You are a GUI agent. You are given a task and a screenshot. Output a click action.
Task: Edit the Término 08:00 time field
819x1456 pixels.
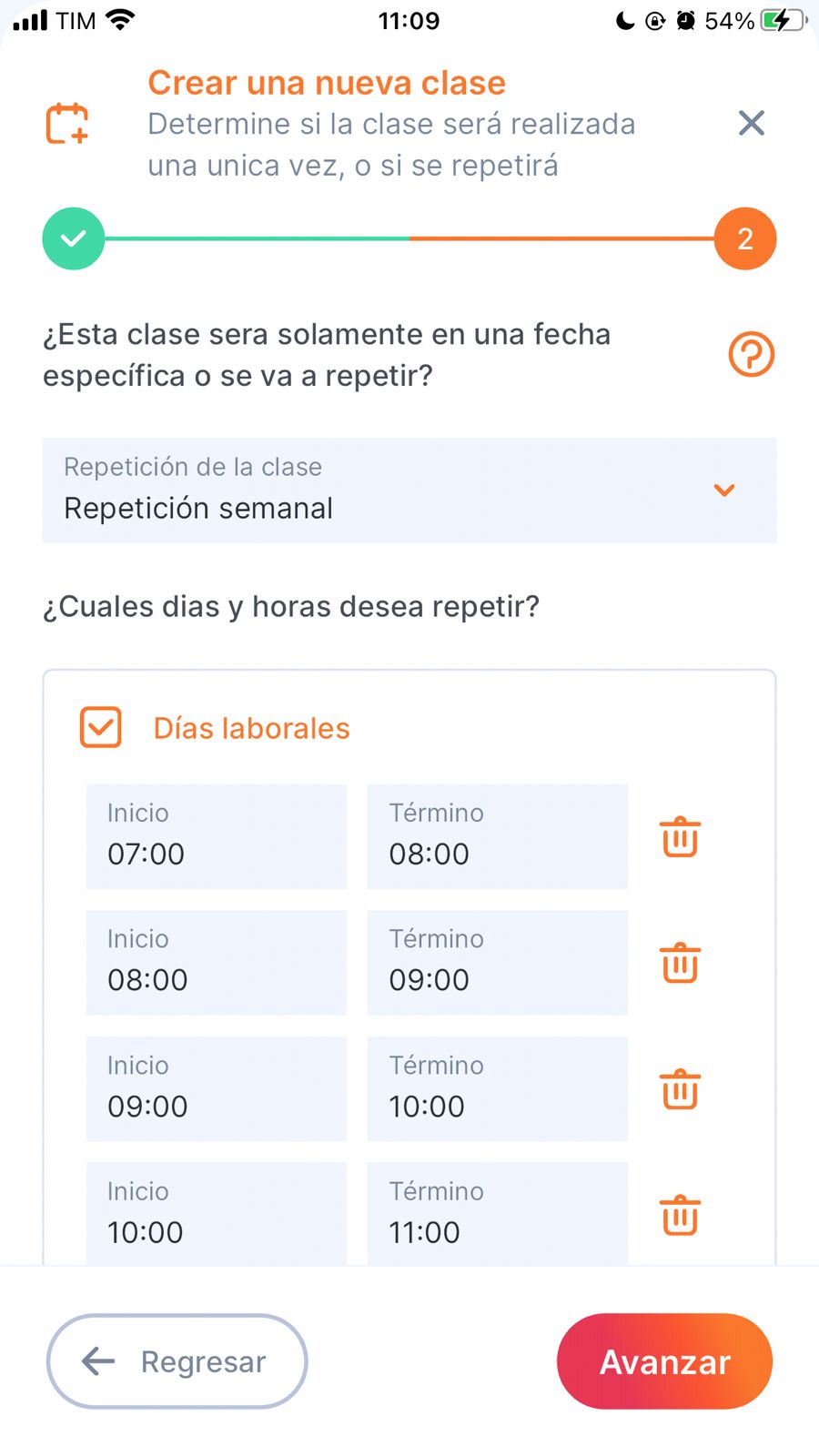point(497,836)
